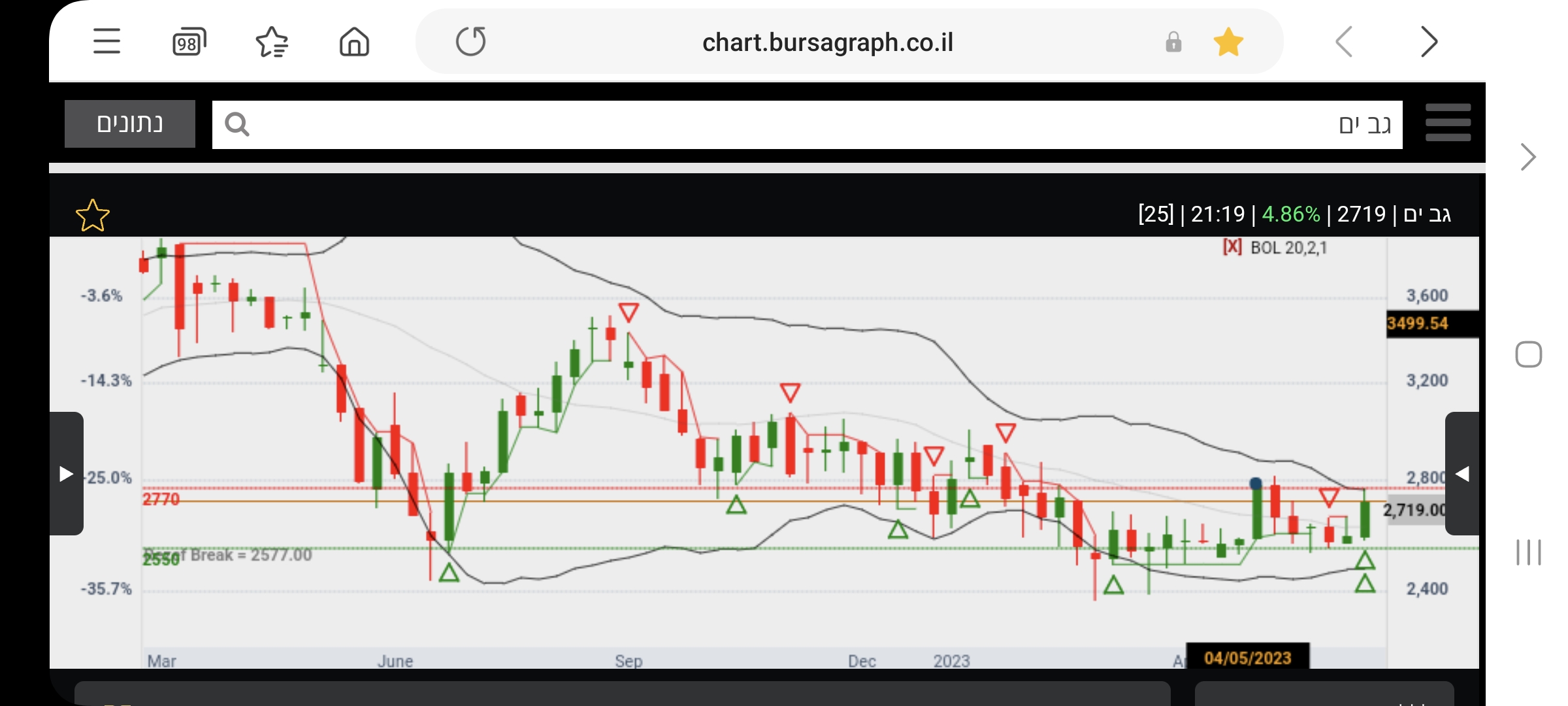Open the נתונים data button

pyautogui.click(x=130, y=124)
